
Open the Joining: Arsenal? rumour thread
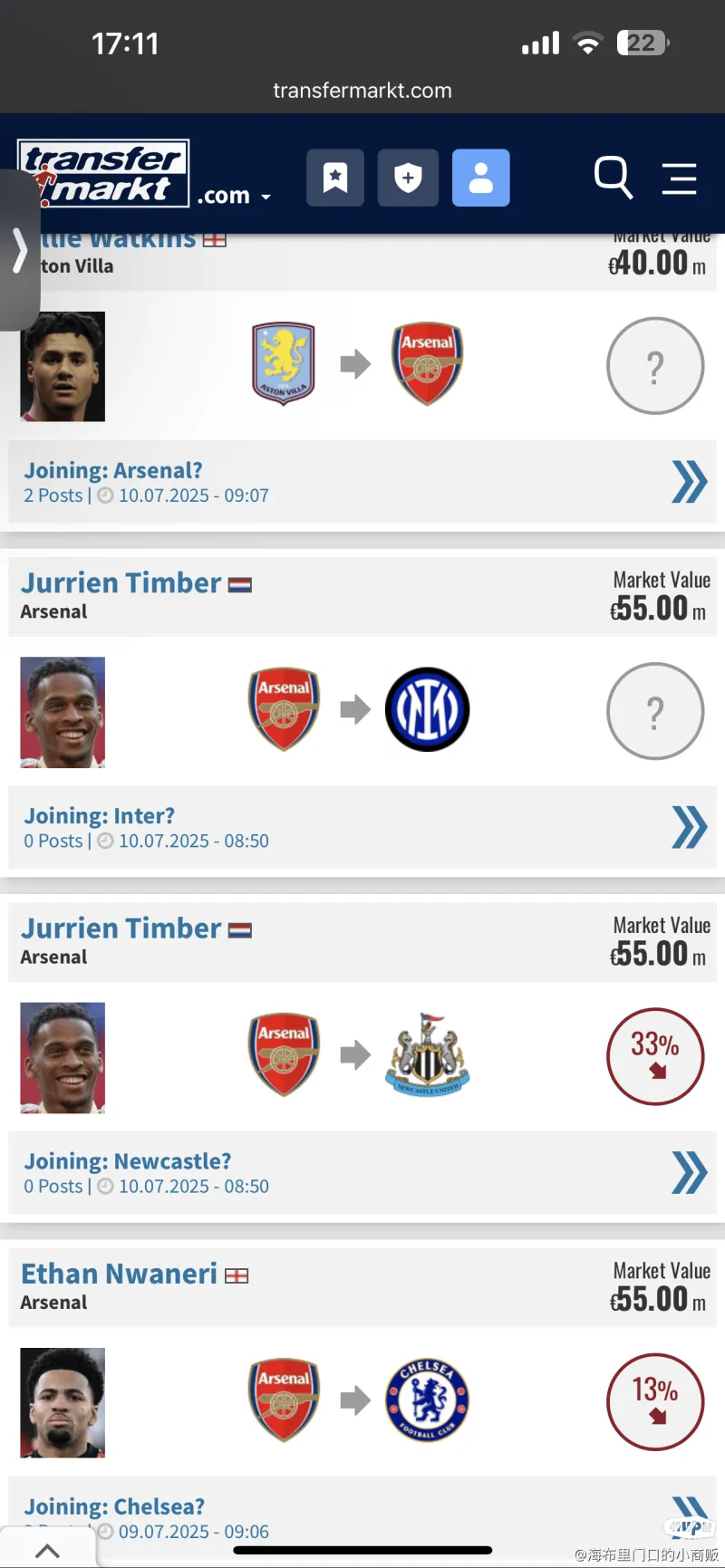click(x=113, y=470)
